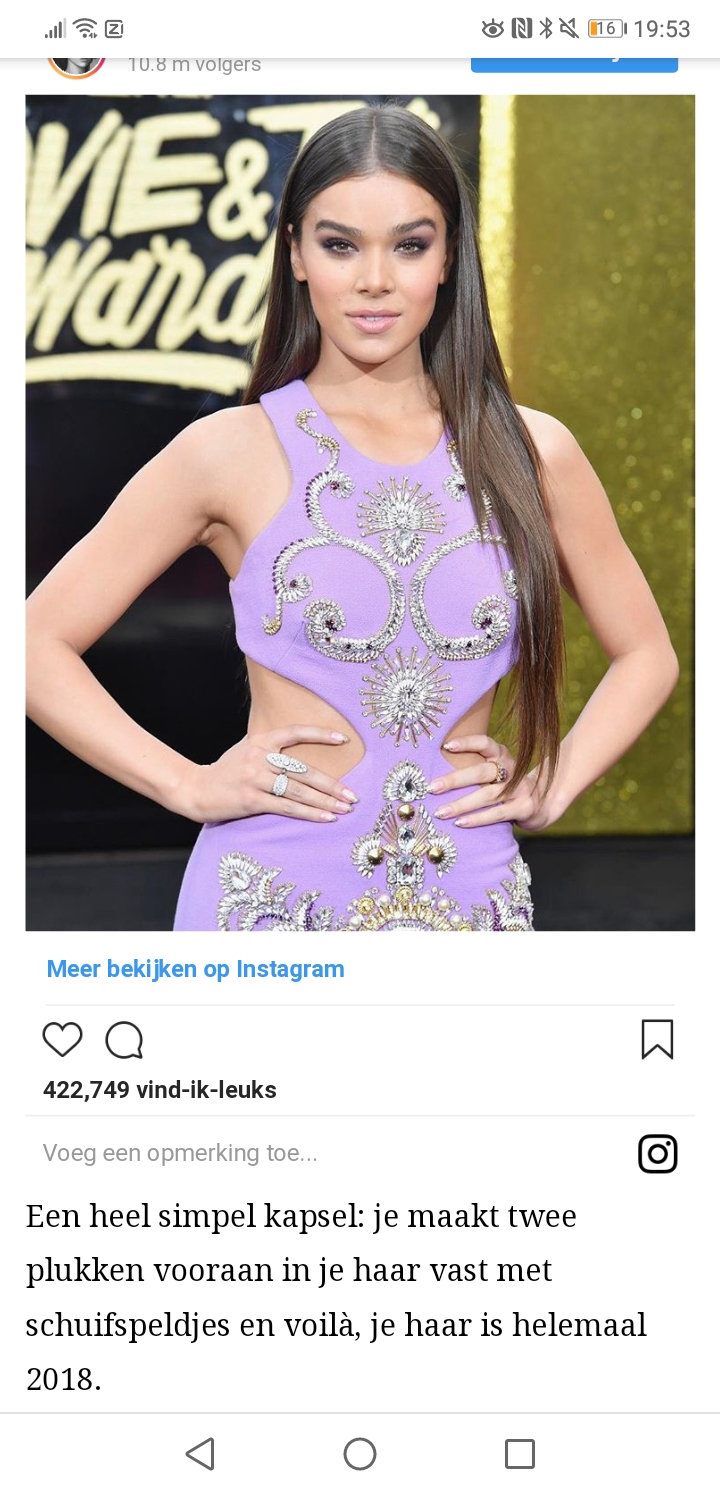Screen dimensions: 720x1496
Task: Bookmark this Instagram post
Action: (x=657, y=1039)
